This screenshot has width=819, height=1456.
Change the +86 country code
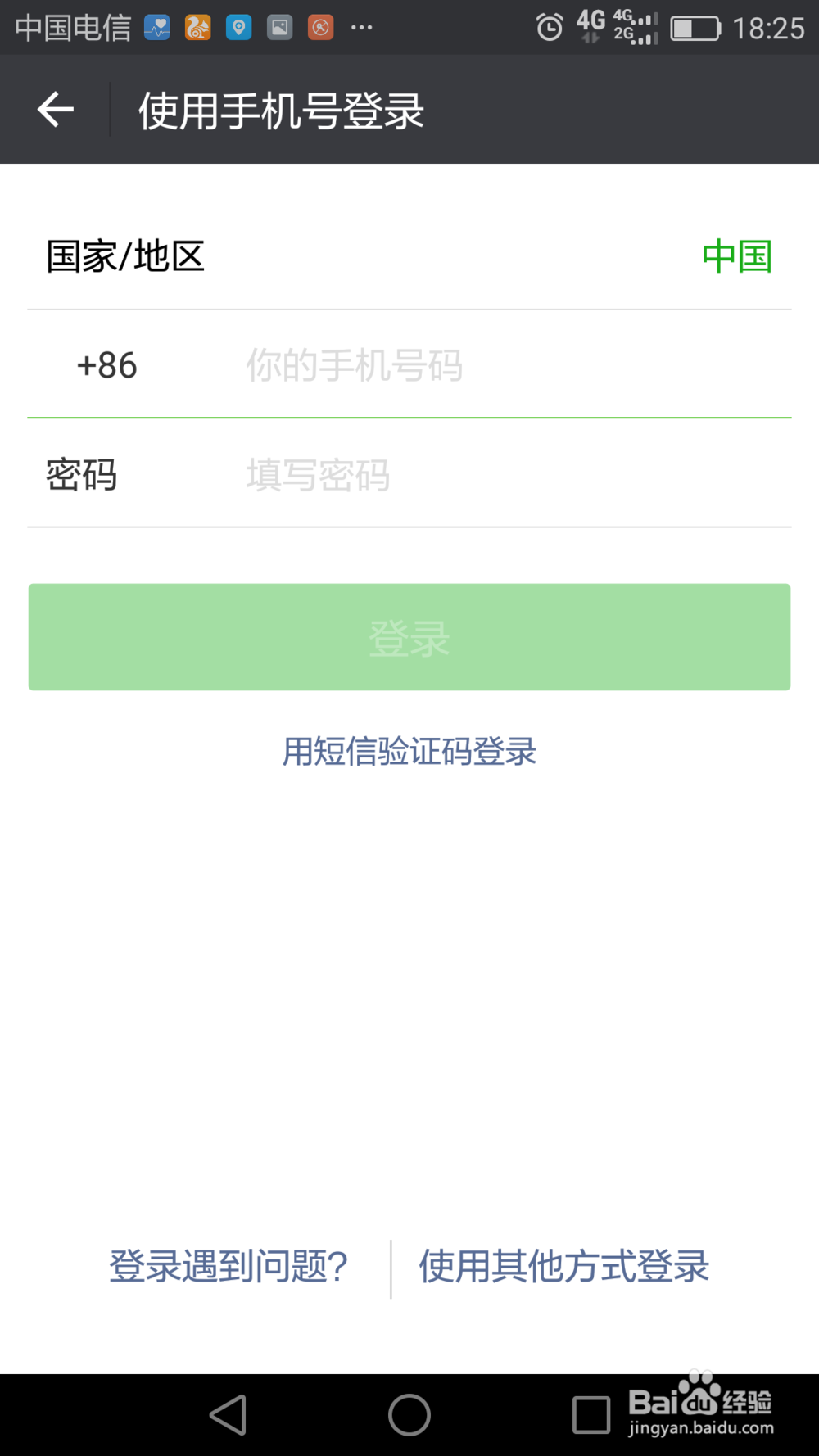(x=106, y=365)
